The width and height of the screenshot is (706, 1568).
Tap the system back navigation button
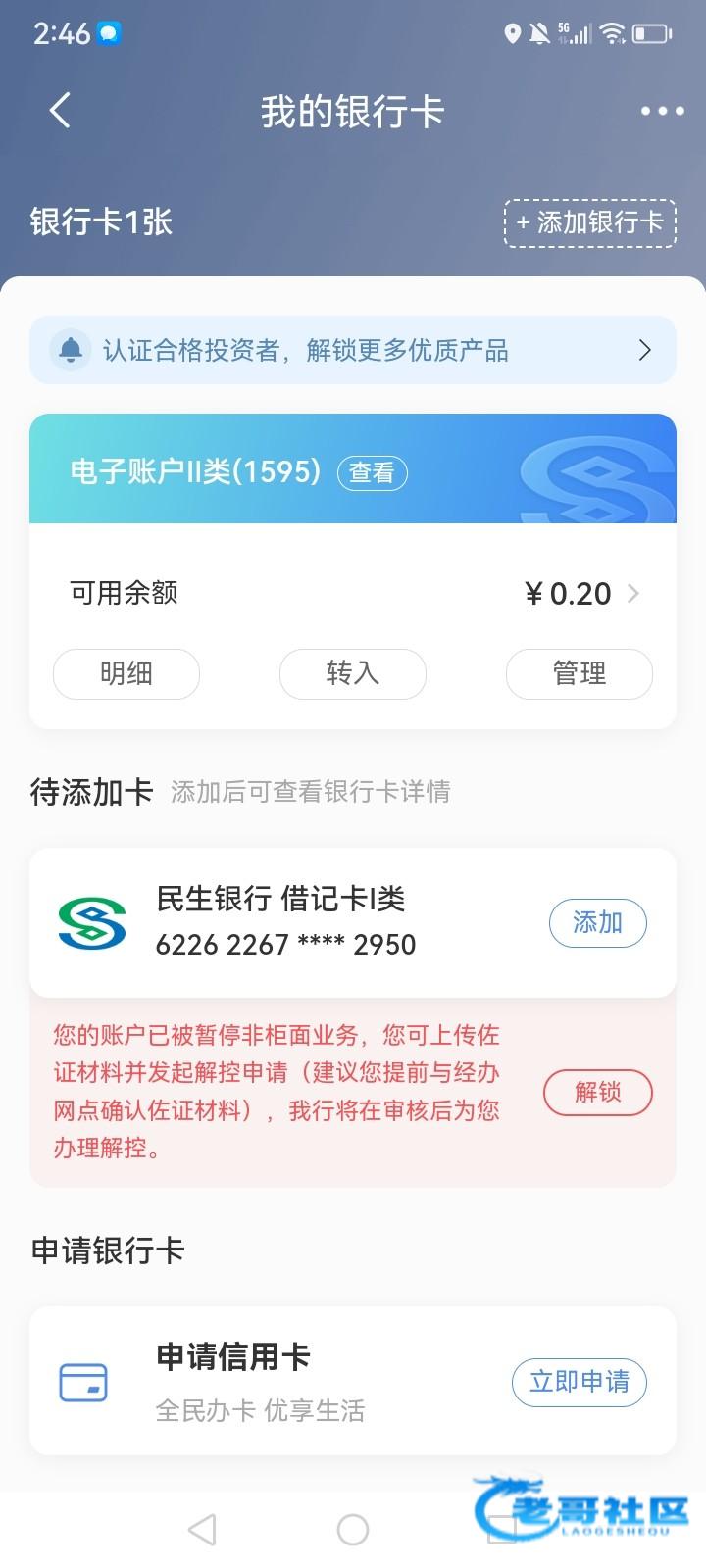pos(202,1530)
